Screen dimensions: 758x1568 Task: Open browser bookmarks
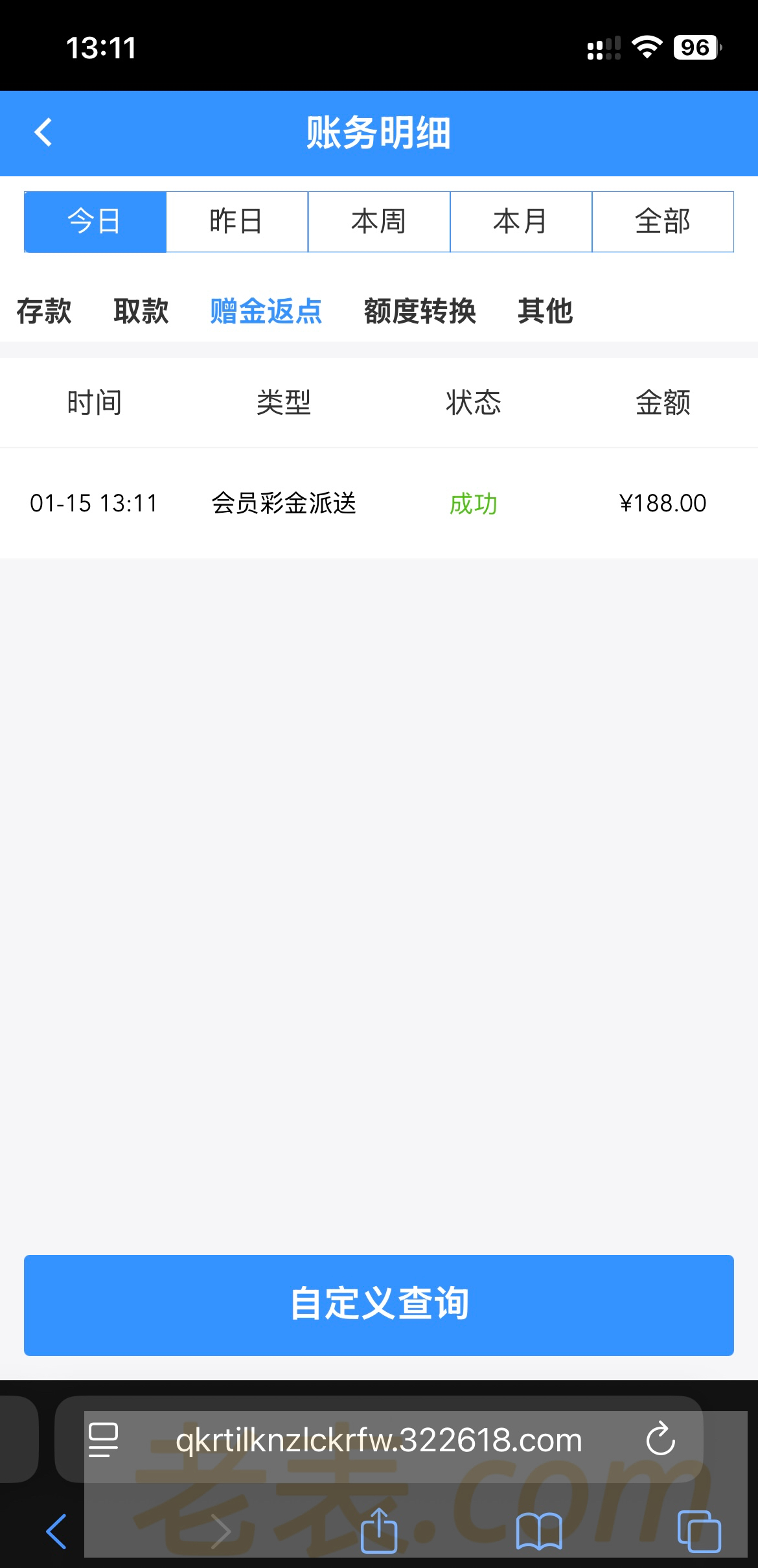point(539,1531)
